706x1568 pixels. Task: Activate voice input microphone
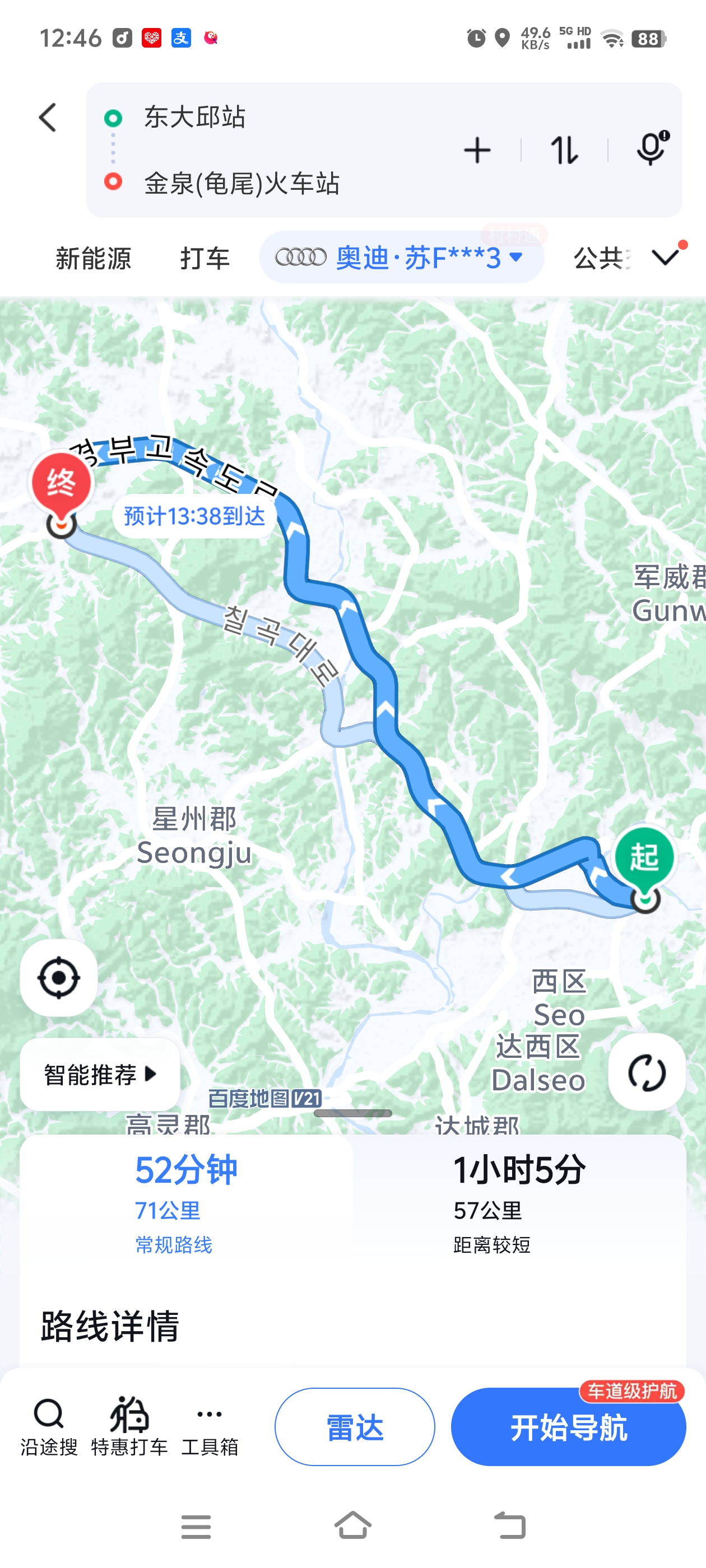(x=651, y=149)
